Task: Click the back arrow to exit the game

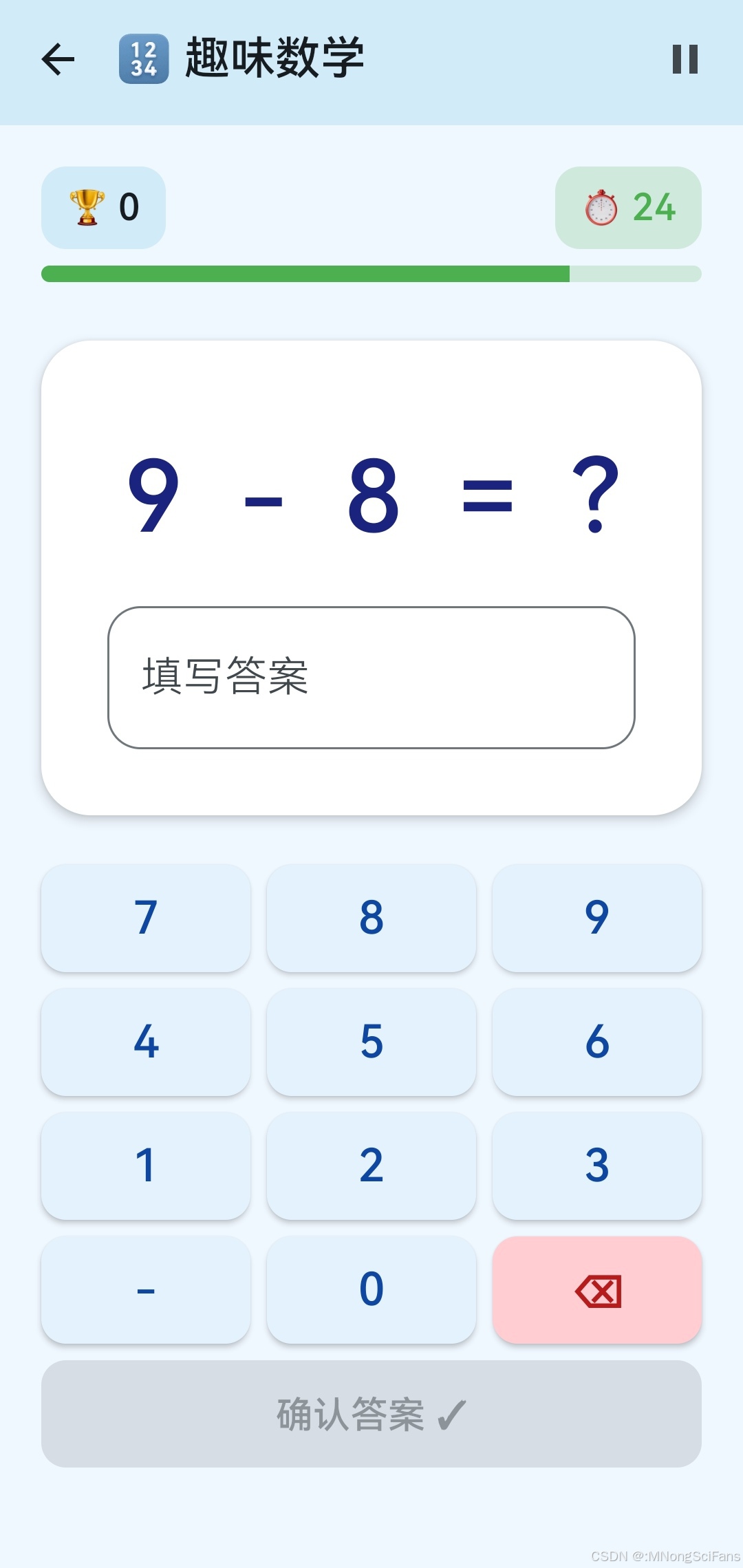Action: coord(58,60)
